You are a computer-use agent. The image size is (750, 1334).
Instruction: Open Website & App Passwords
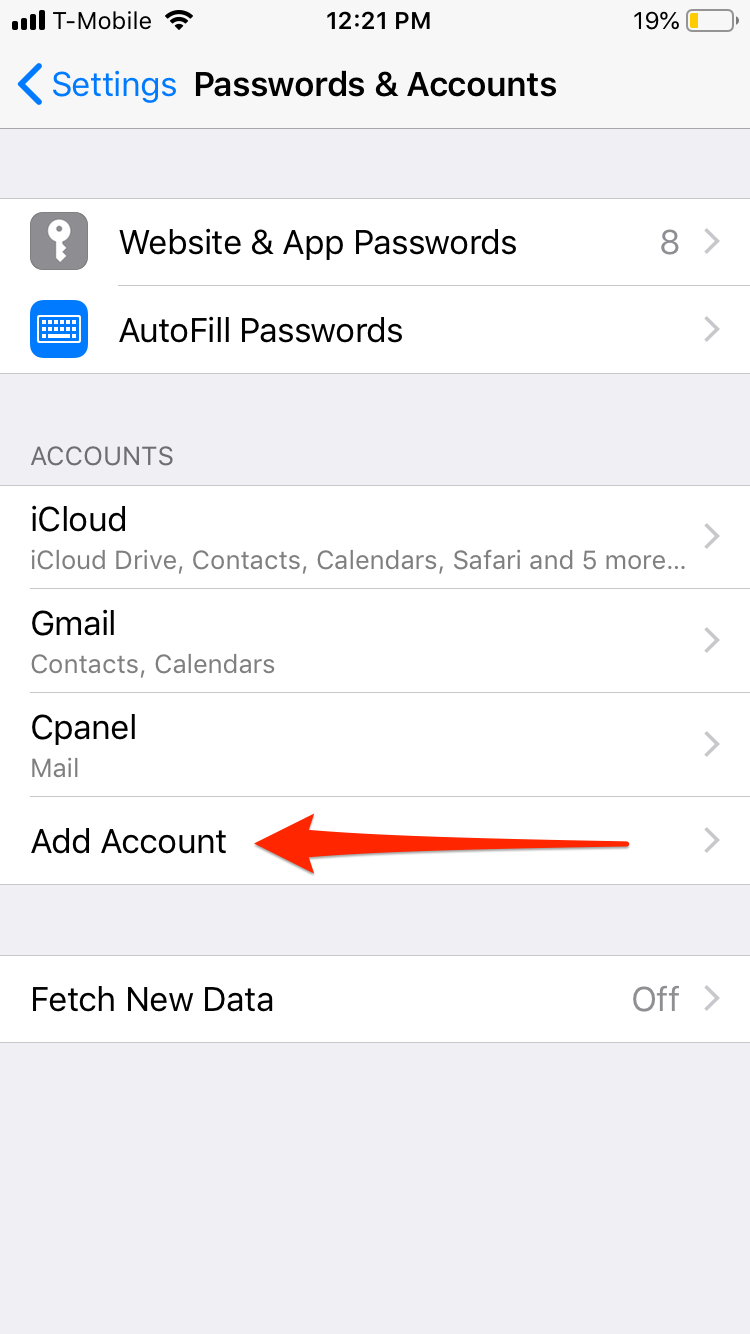click(375, 242)
